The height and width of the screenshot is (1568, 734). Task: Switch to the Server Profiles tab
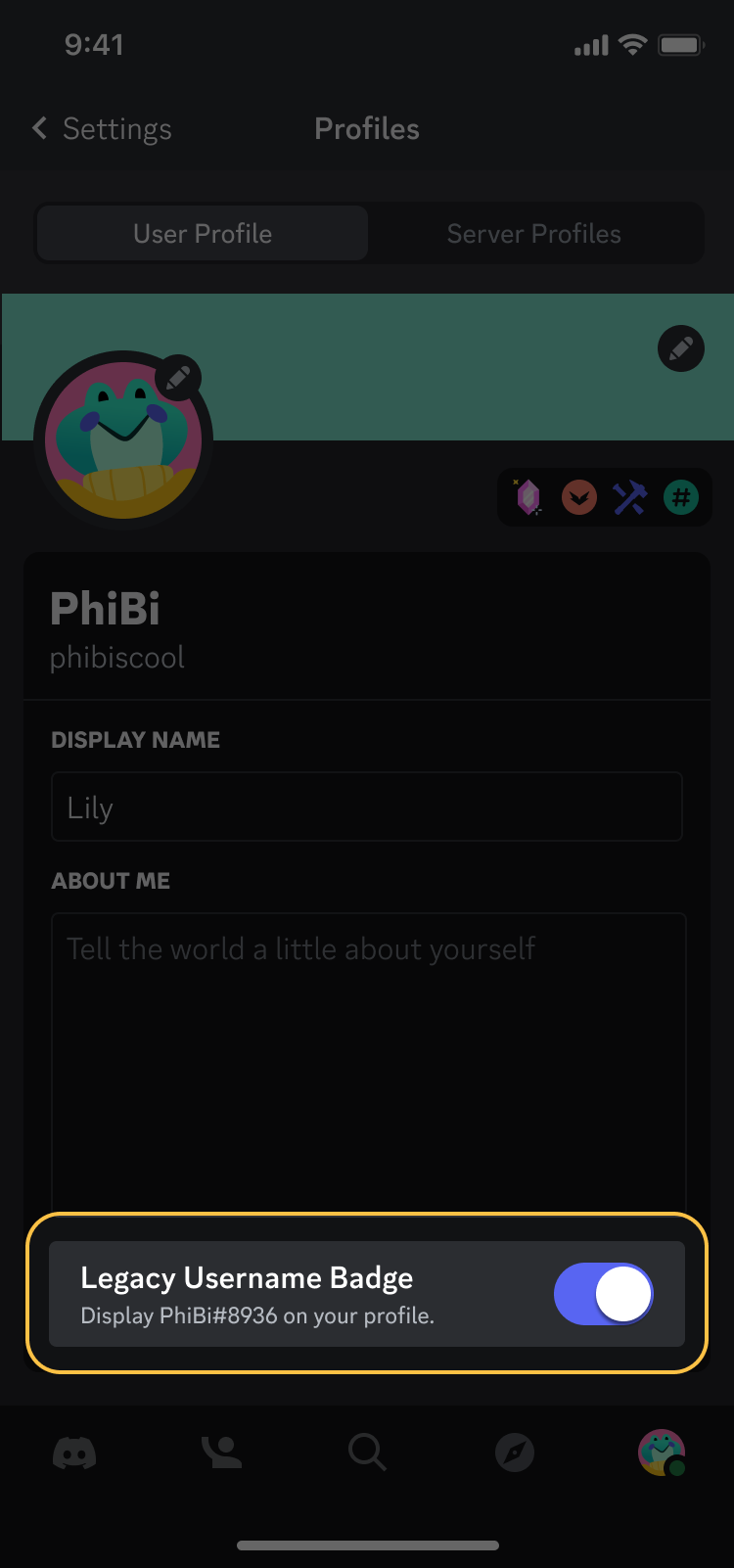pyautogui.click(x=534, y=233)
